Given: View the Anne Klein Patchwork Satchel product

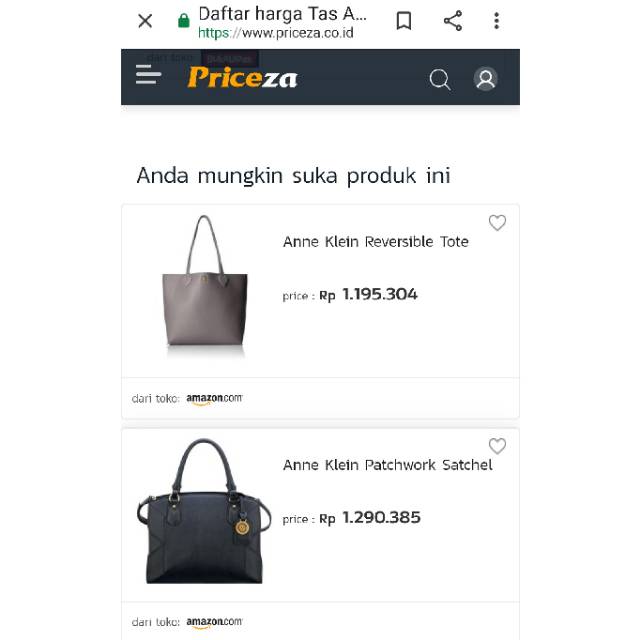Looking at the screenshot, I should coord(387,465).
